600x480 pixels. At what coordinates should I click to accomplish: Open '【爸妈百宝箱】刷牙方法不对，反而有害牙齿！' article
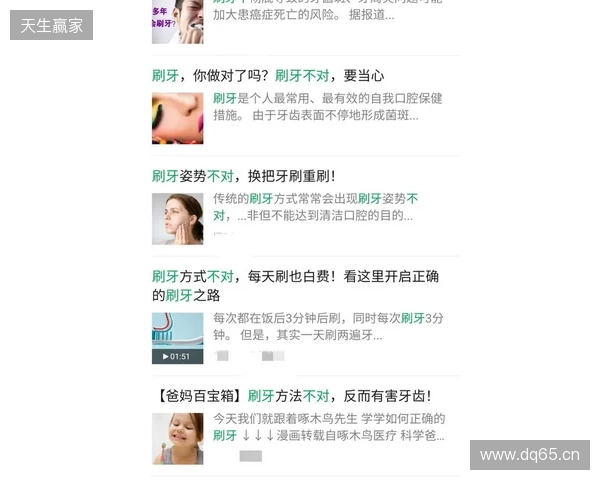coord(294,396)
